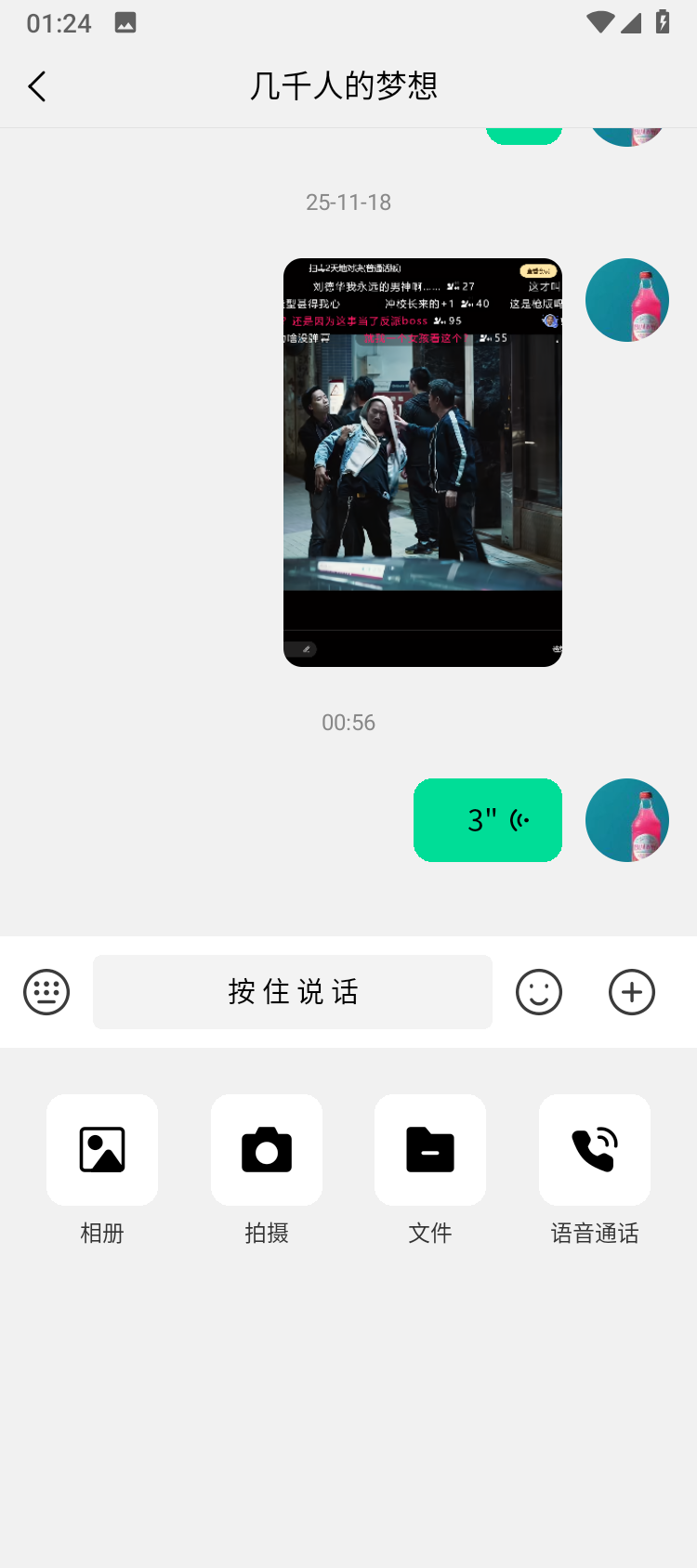Select 文件 to send a file
The image size is (697, 1568).
tap(430, 1150)
